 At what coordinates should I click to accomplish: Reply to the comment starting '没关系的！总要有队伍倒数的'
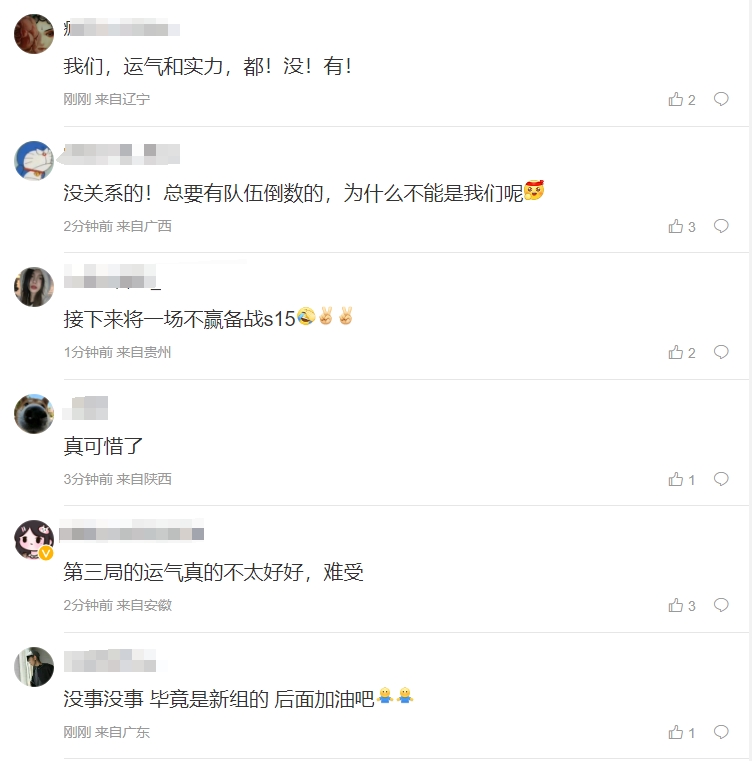point(721,226)
